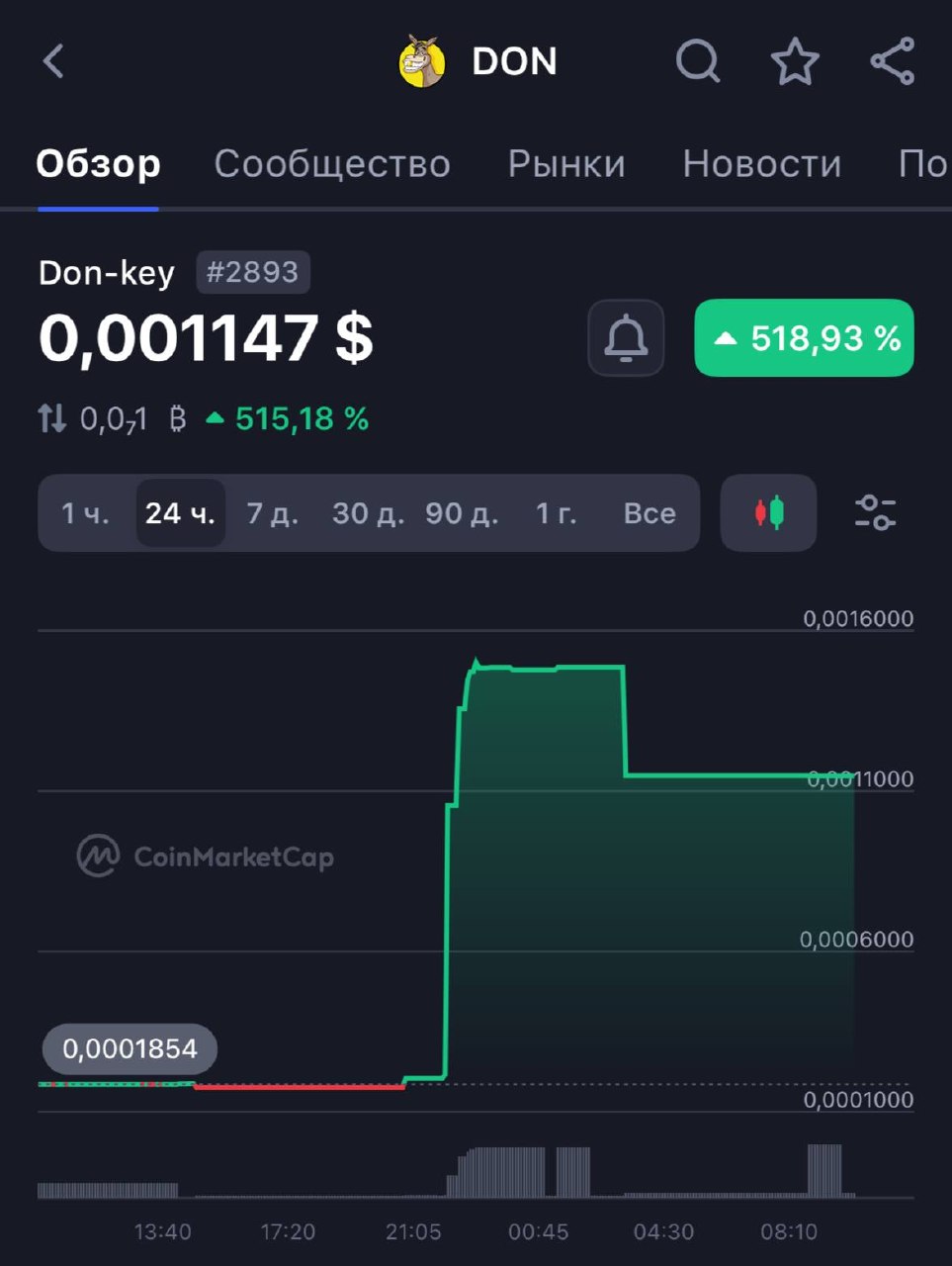
Task: Open search with the magnifier icon
Action: [x=698, y=61]
